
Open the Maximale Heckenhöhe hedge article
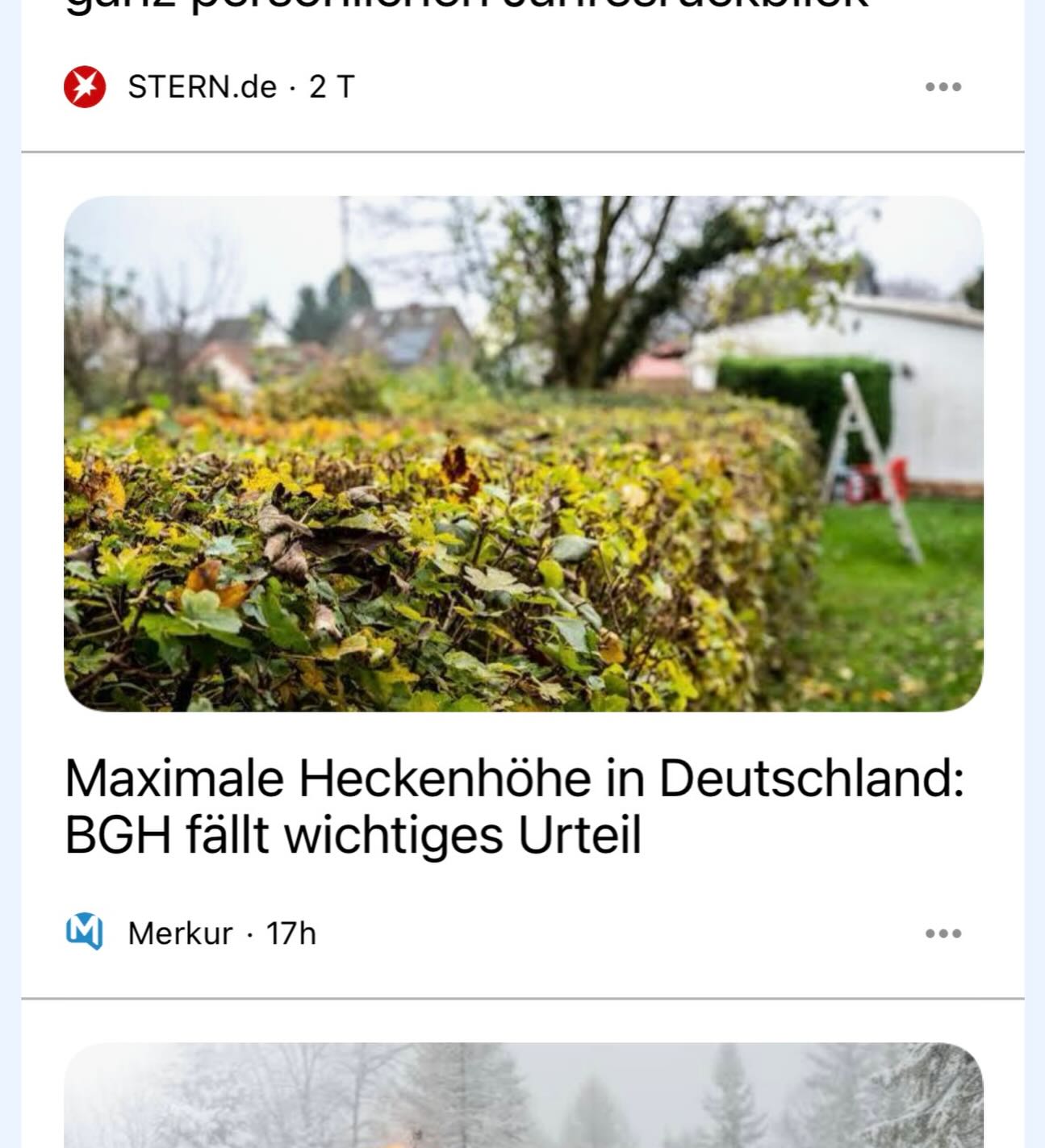coord(514,806)
